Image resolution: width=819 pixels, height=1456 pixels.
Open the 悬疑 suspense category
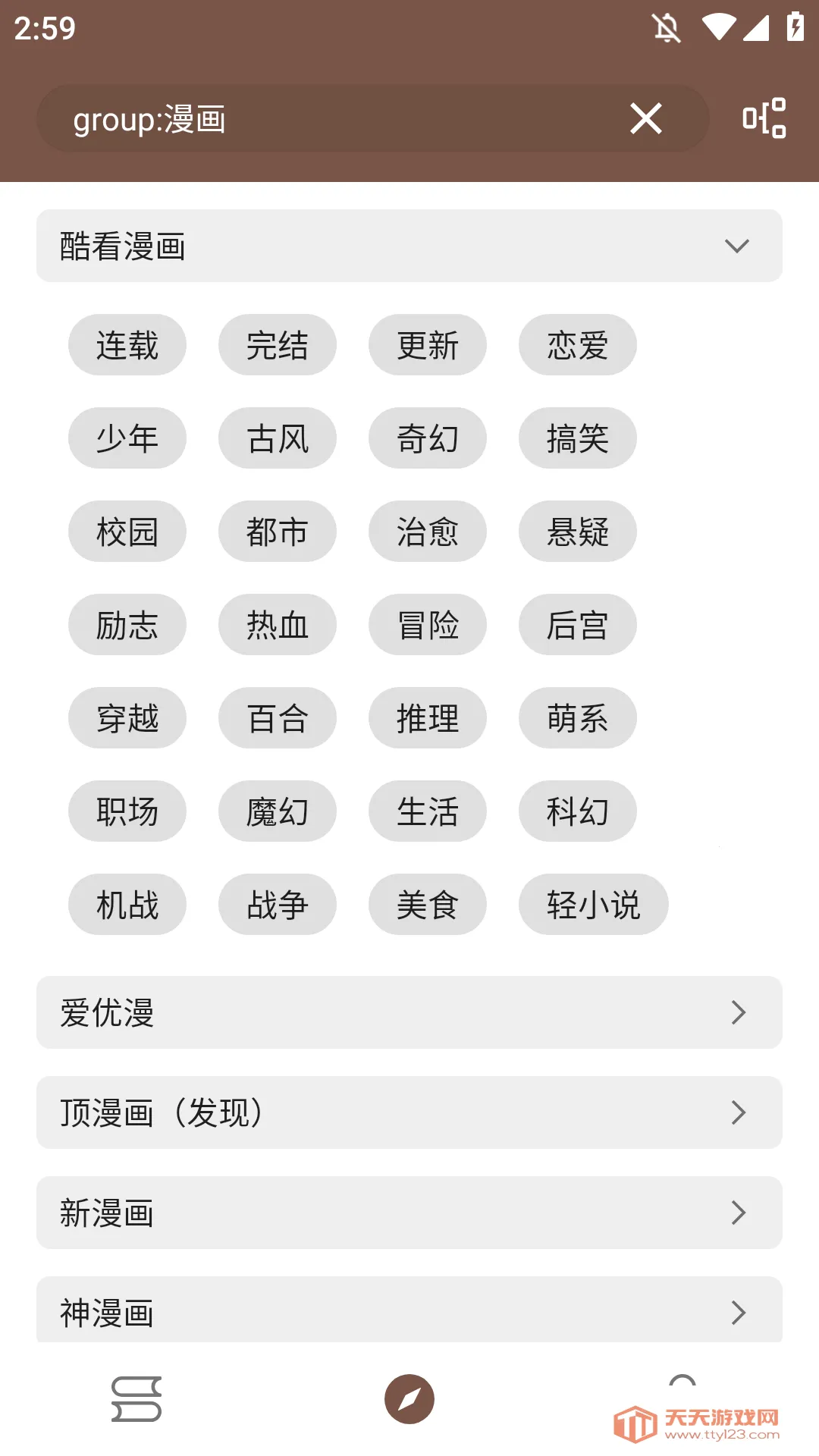577,531
